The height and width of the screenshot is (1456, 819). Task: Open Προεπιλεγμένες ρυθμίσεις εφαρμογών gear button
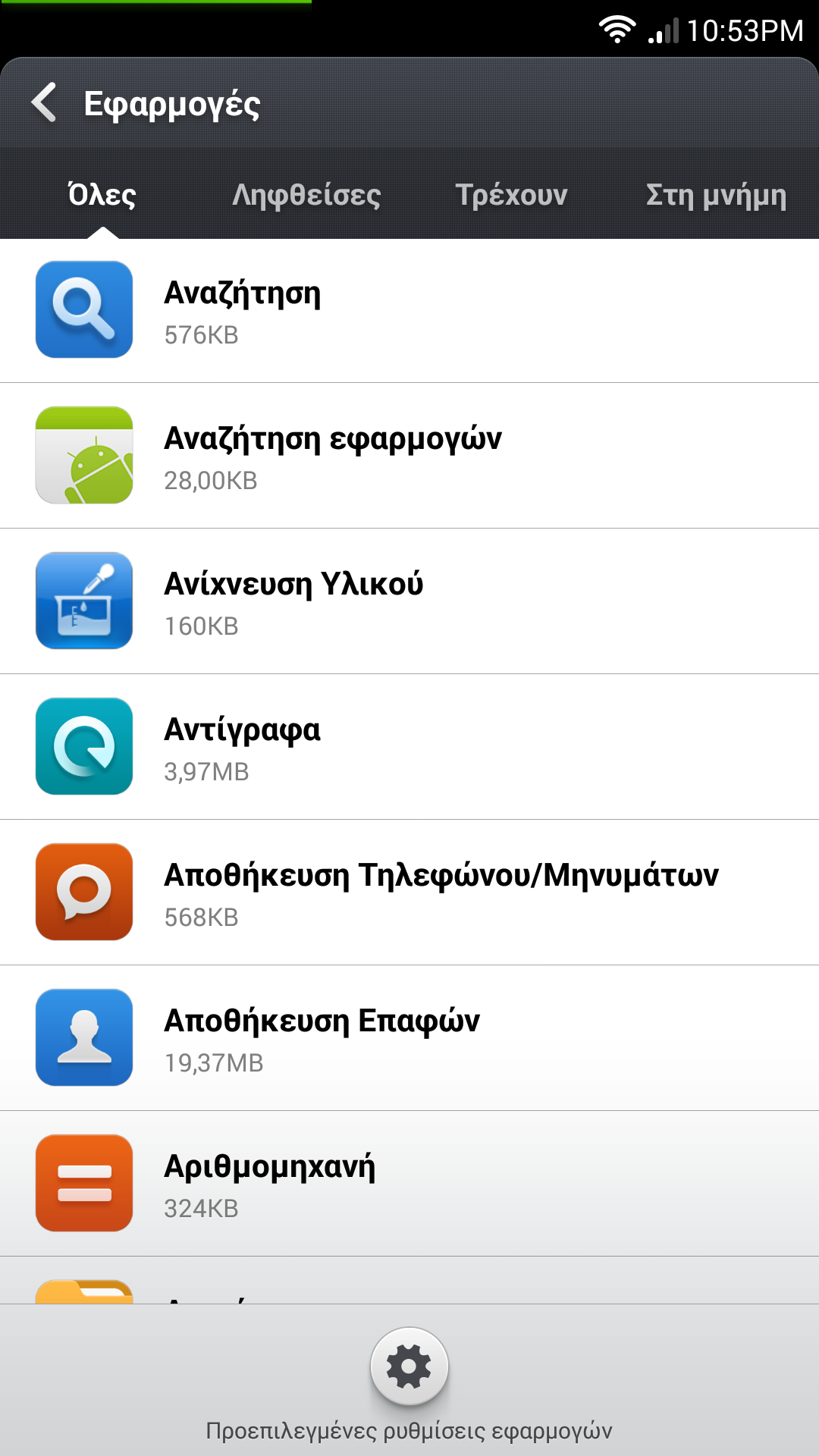coord(409,1367)
